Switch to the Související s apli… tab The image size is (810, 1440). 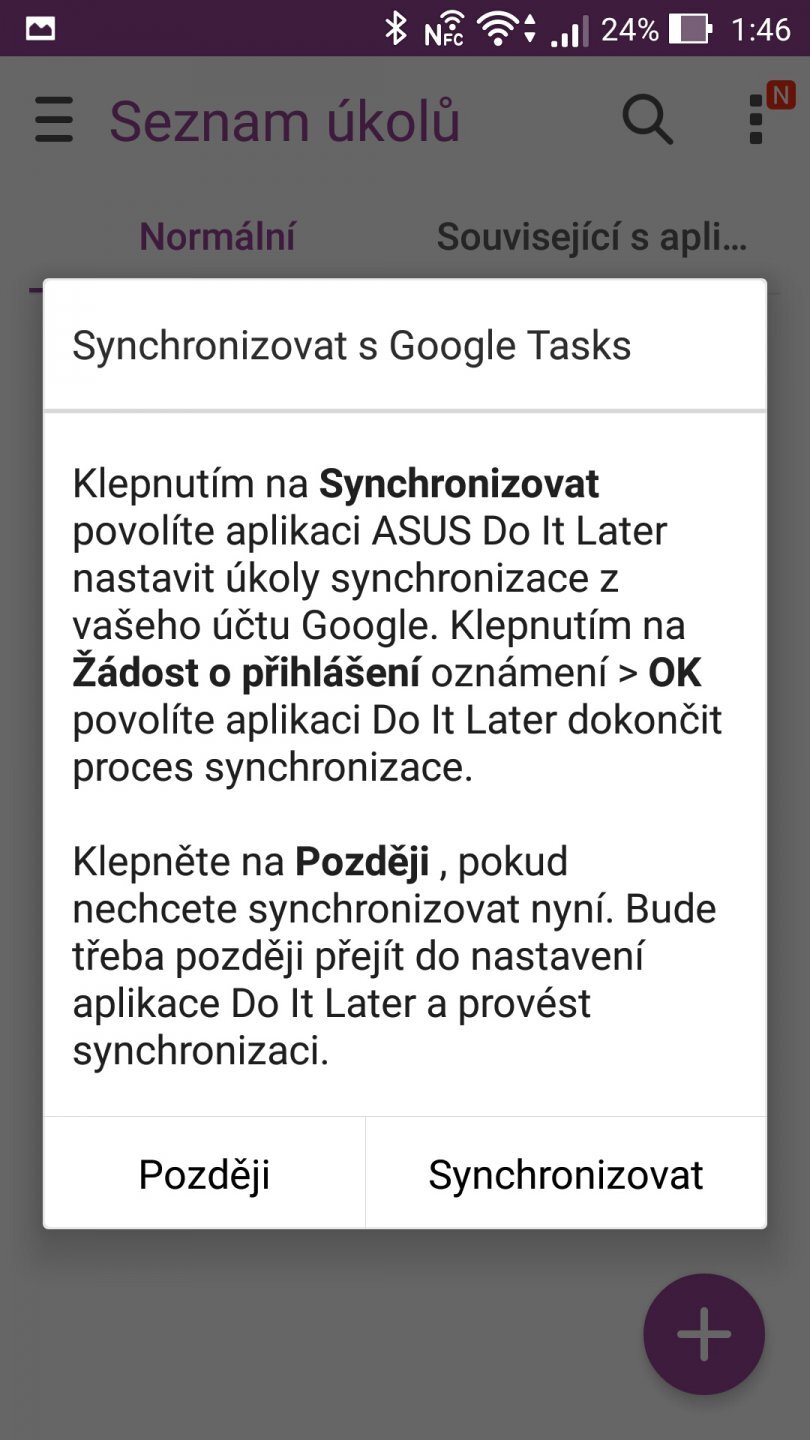point(592,237)
